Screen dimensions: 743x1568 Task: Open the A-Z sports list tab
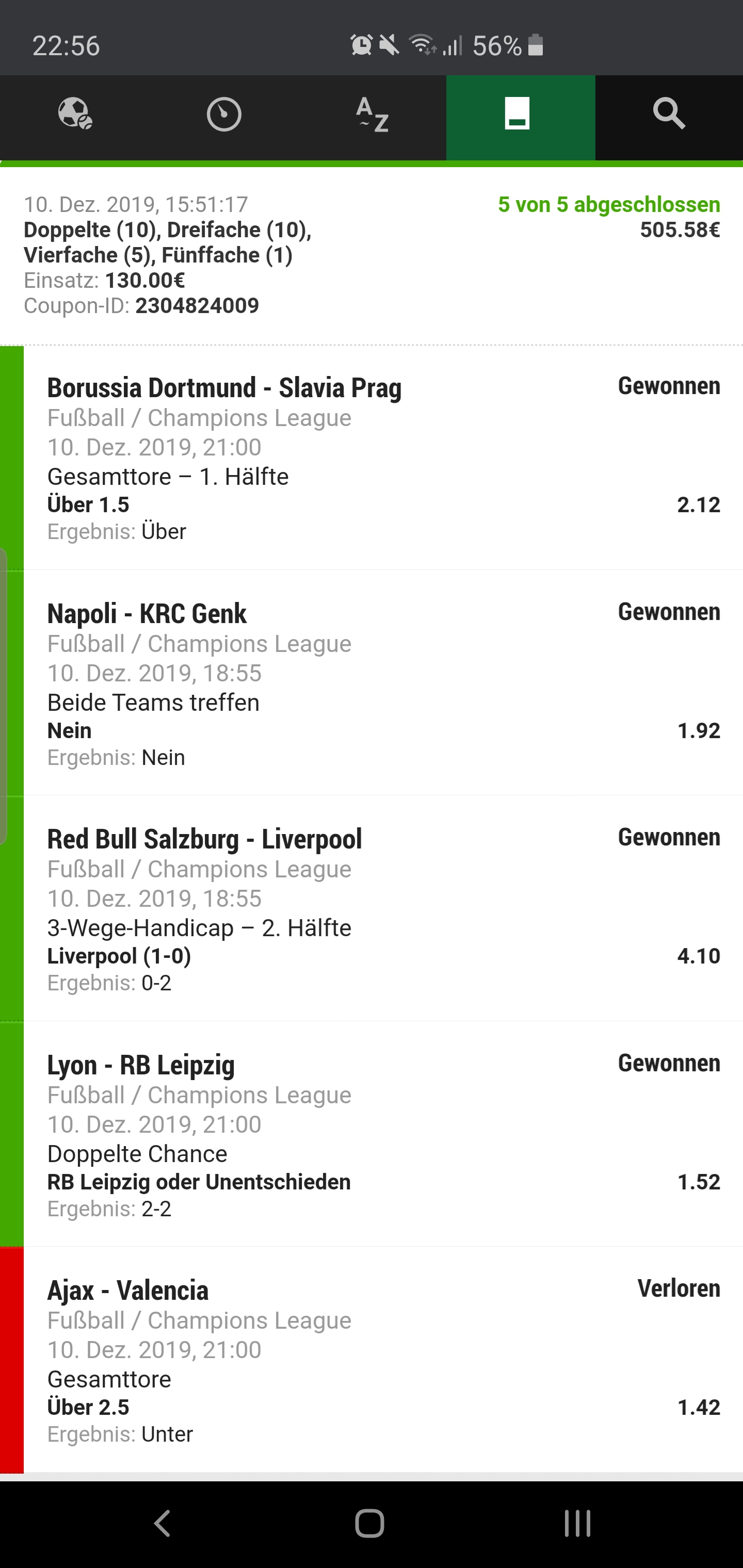pos(372,114)
